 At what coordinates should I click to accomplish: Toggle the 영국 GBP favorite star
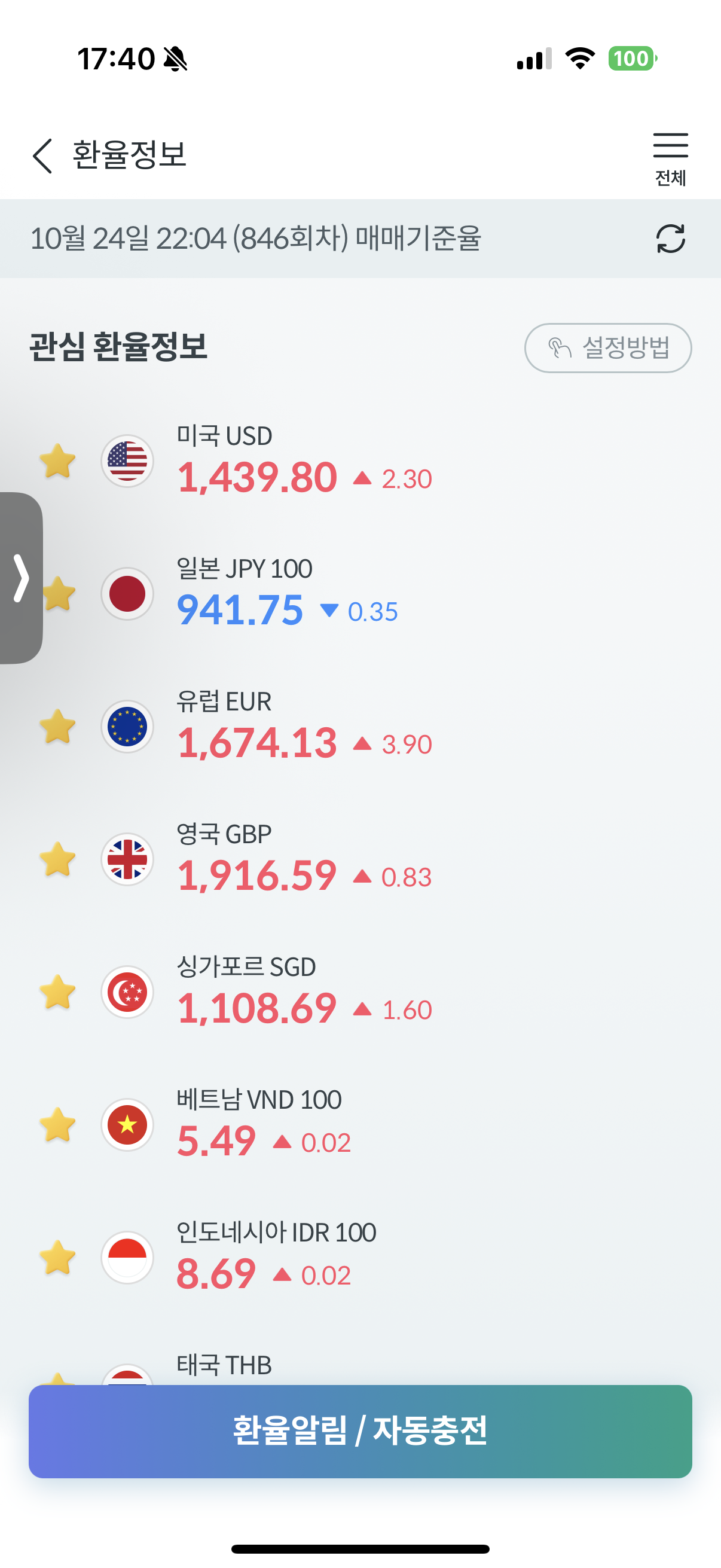(x=58, y=859)
